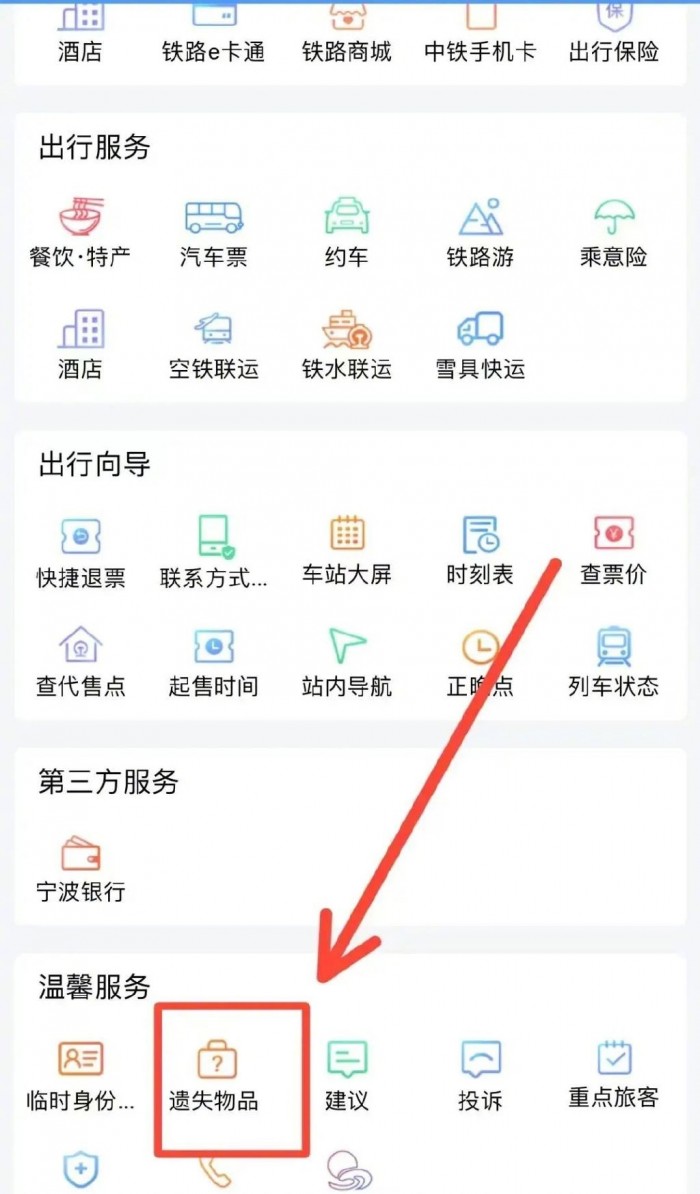The image size is (700, 1194).
Task: Open 遗失物品 lost items
Action: point(213,1075)
